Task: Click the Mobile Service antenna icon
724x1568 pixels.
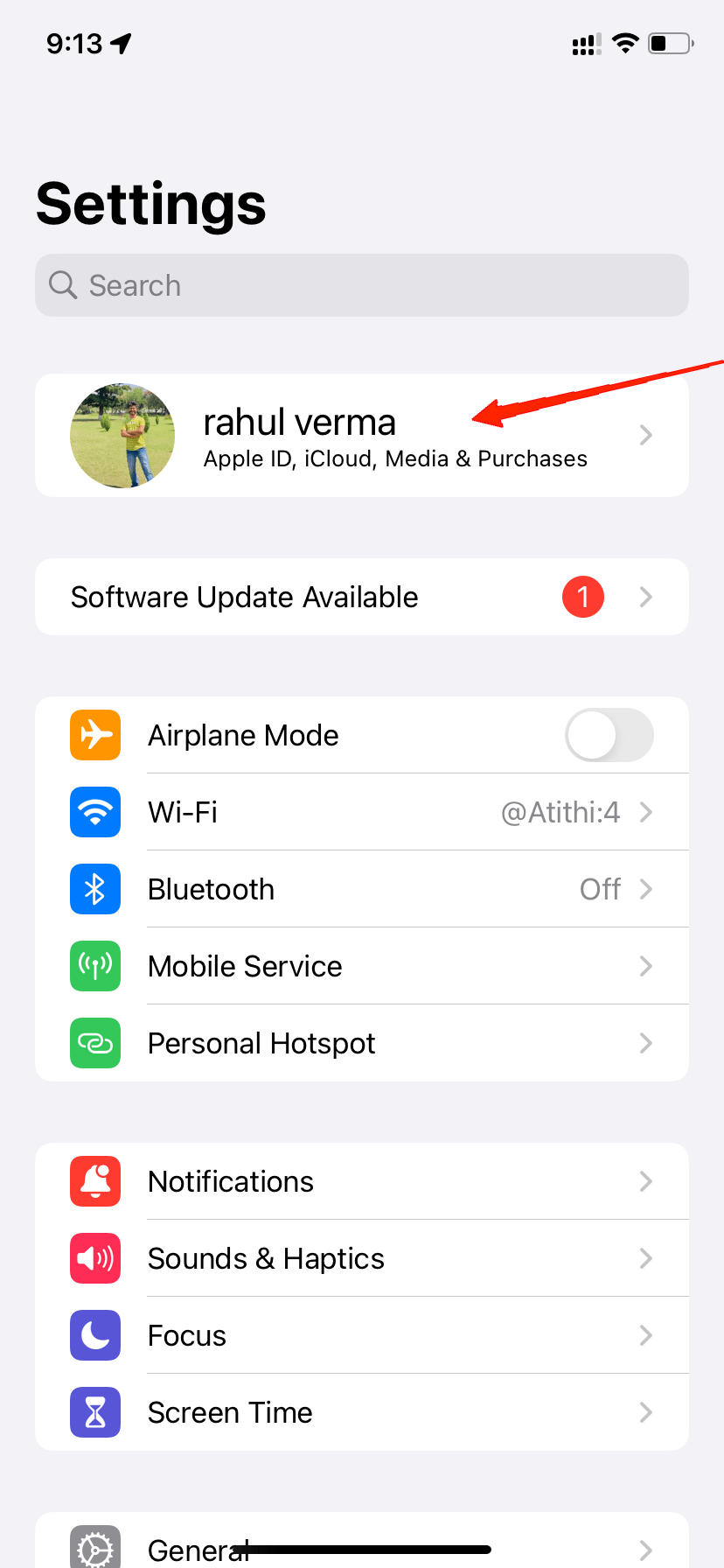Action: coord(94,966)
